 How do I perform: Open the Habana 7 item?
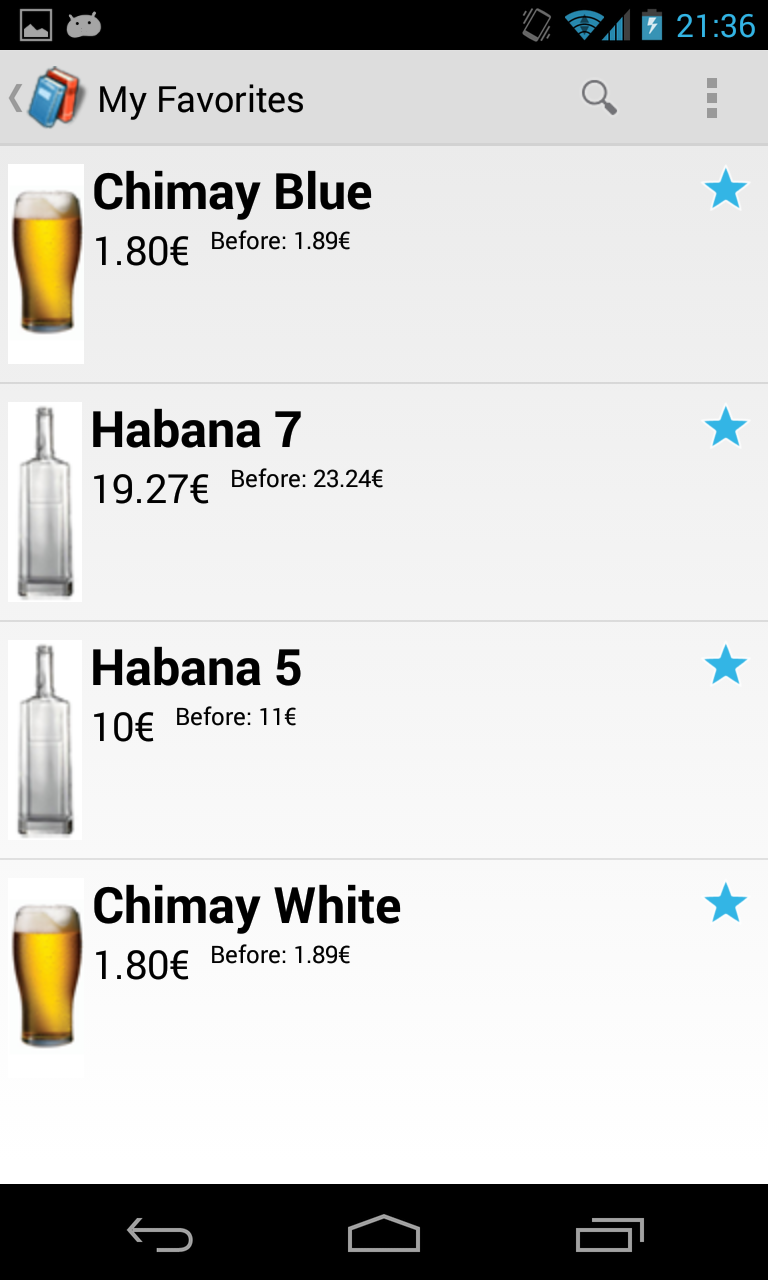pyautogui.click(x=384, y=502)
